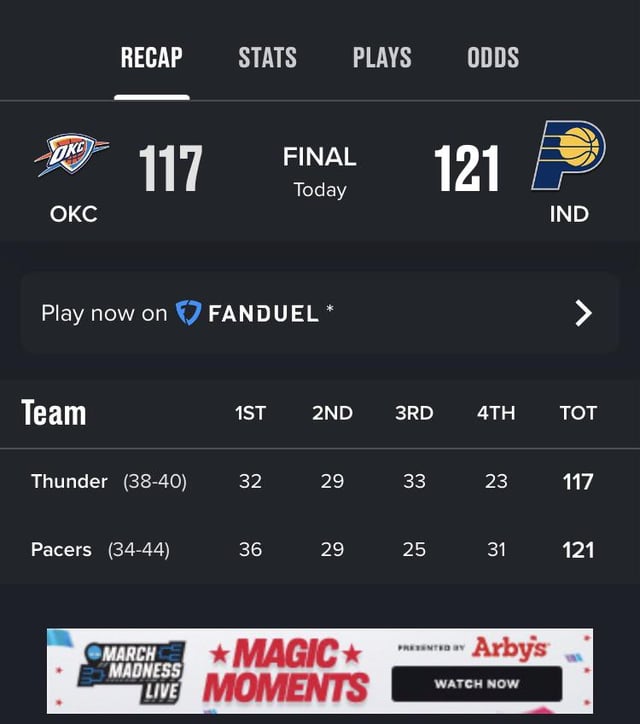The image size is (640, 724).
Task: Tap Watch Now on March Madness ad
Action: point(476,684)
